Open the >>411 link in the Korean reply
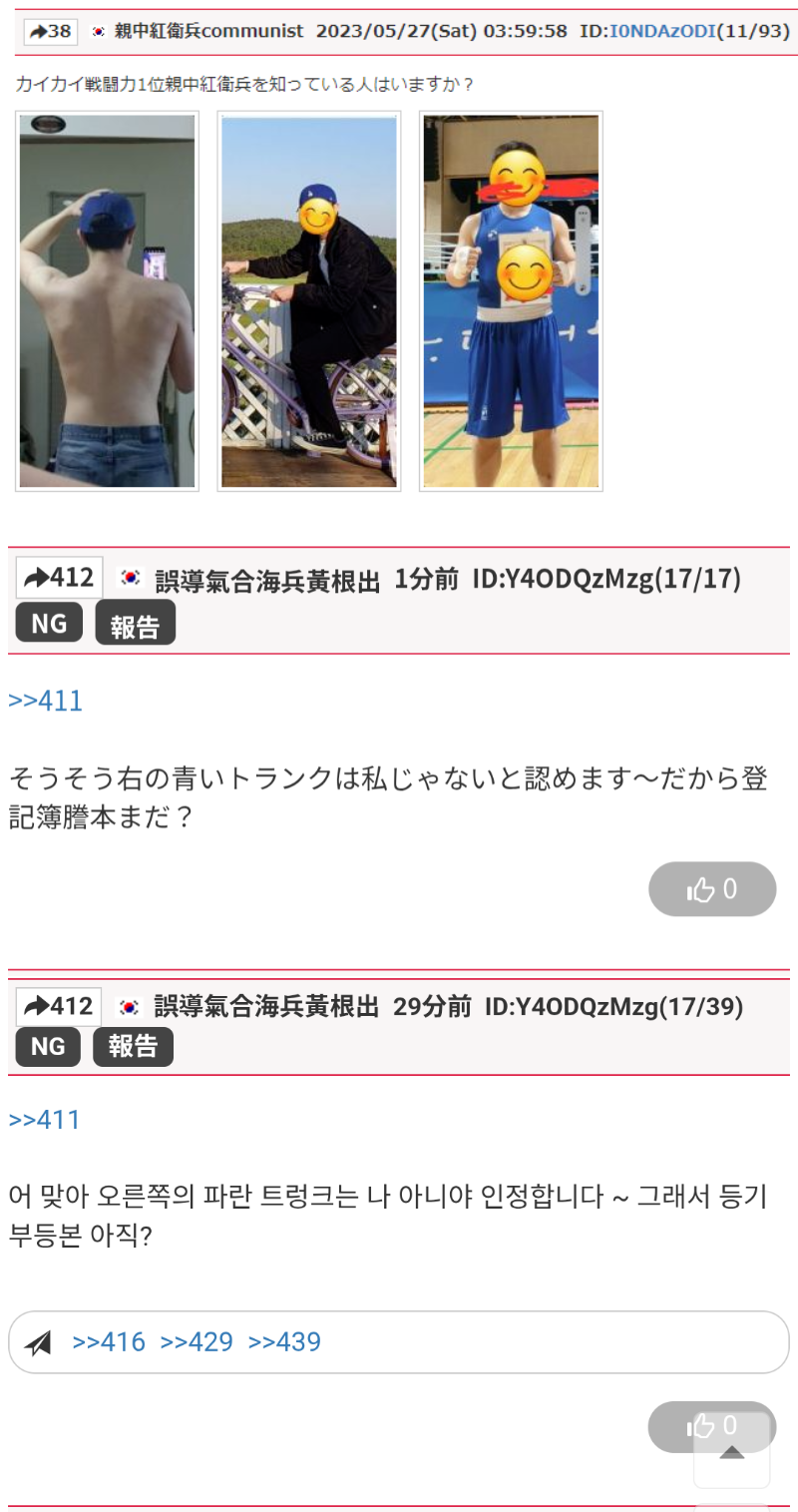798x1512 pixels. tap(44, 1120)
